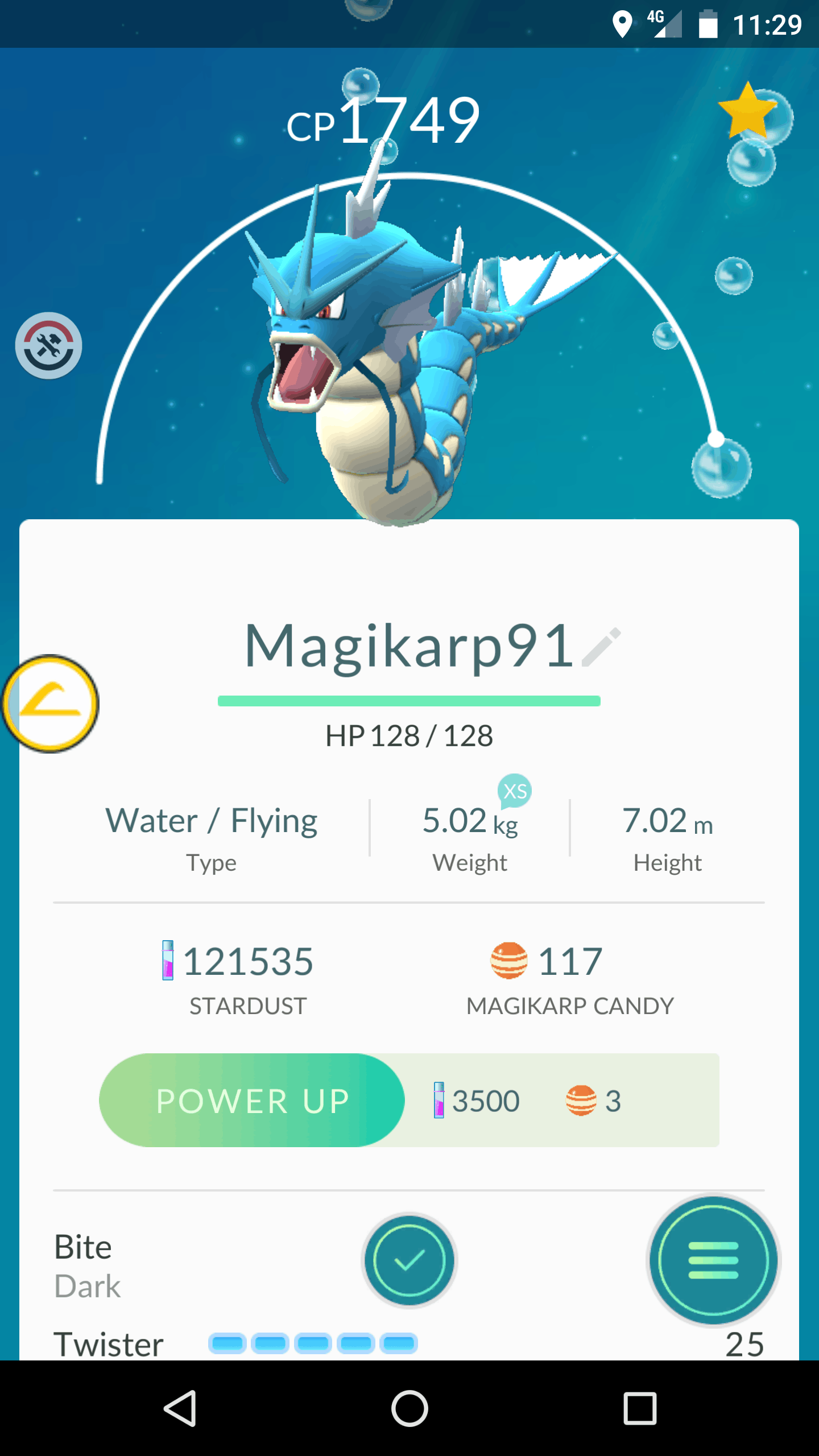Return to the Android home screen
The image size is (819, 1456).
409,1408
